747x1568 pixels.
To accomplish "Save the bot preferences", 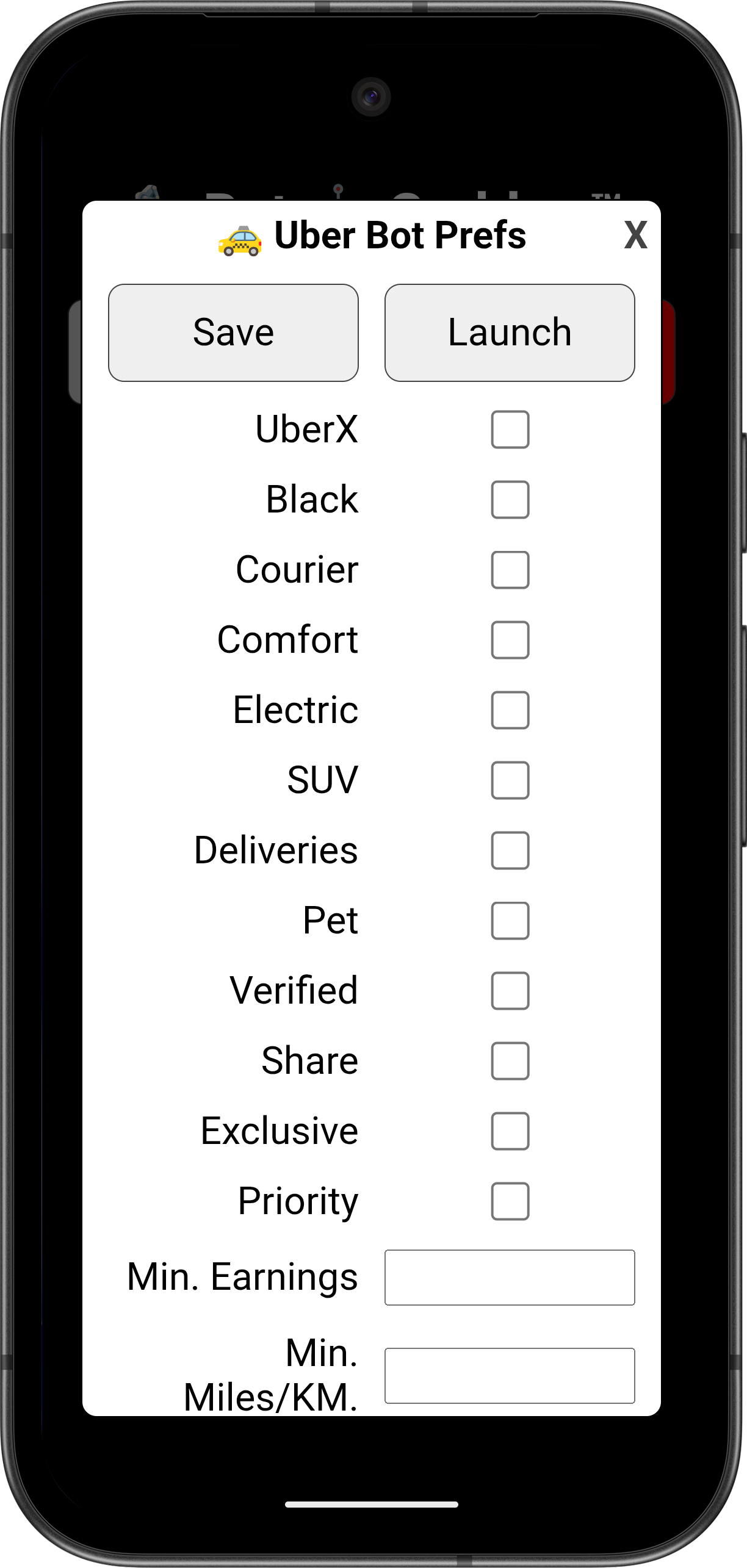I will [x=233, y=333].
